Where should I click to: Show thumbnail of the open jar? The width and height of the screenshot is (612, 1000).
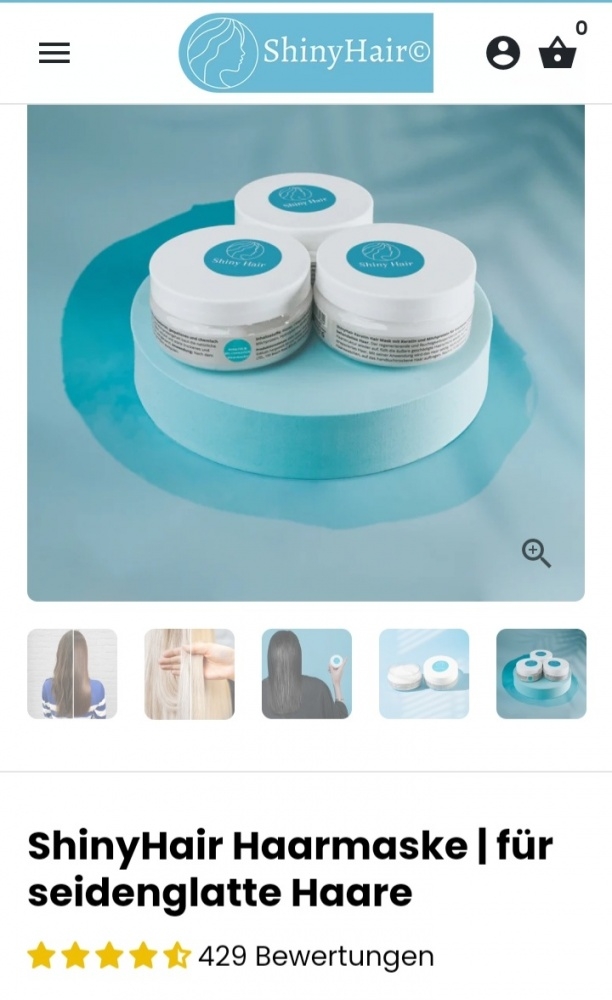tap(424, 674)
